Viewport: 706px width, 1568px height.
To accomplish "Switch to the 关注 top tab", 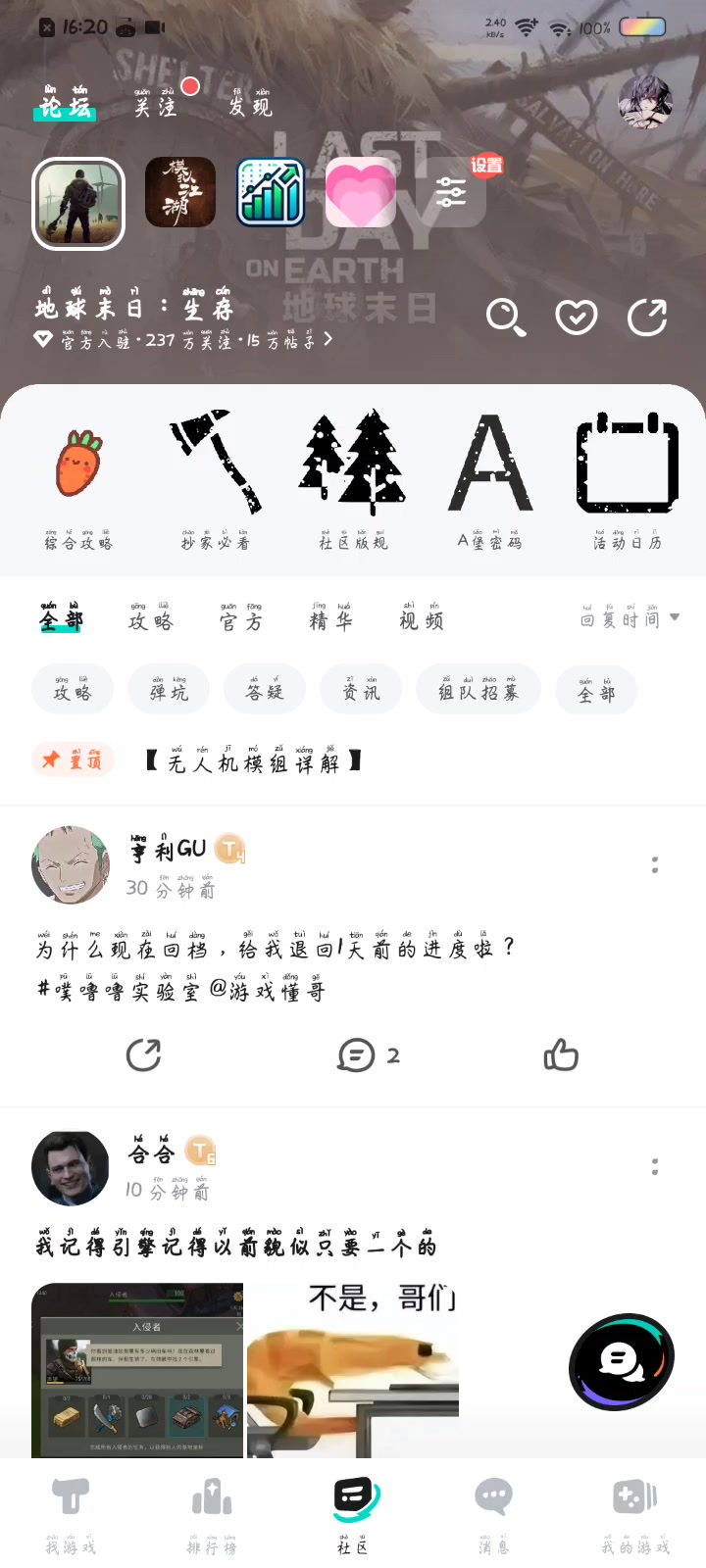I will [x=157, y=103].
